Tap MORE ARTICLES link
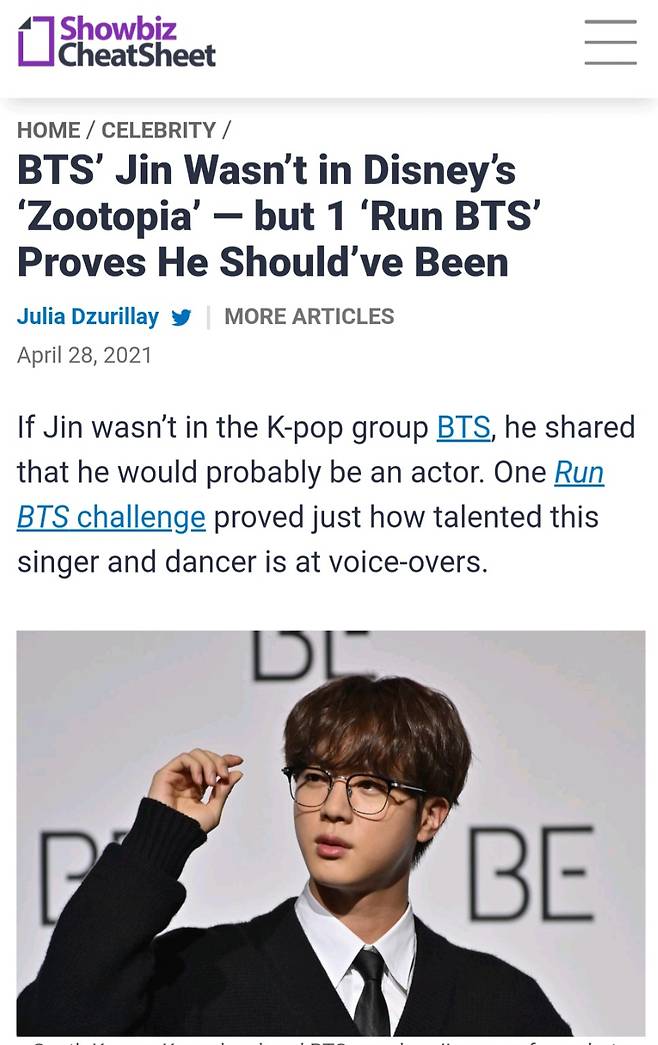 (309, 317)
